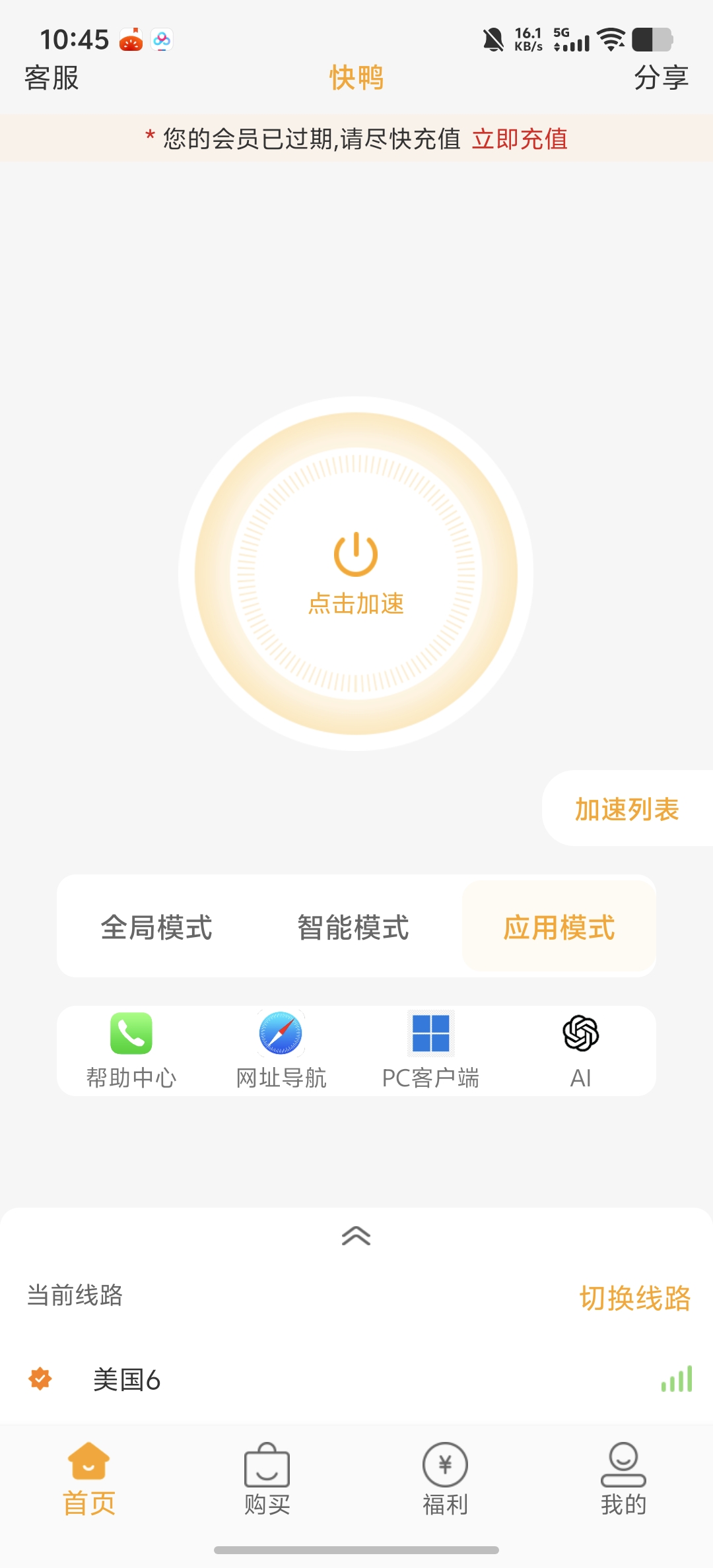Viewport: 713px width, 1568px height.
Task: Open 我的 profile tab
Action: [623, 1480]
